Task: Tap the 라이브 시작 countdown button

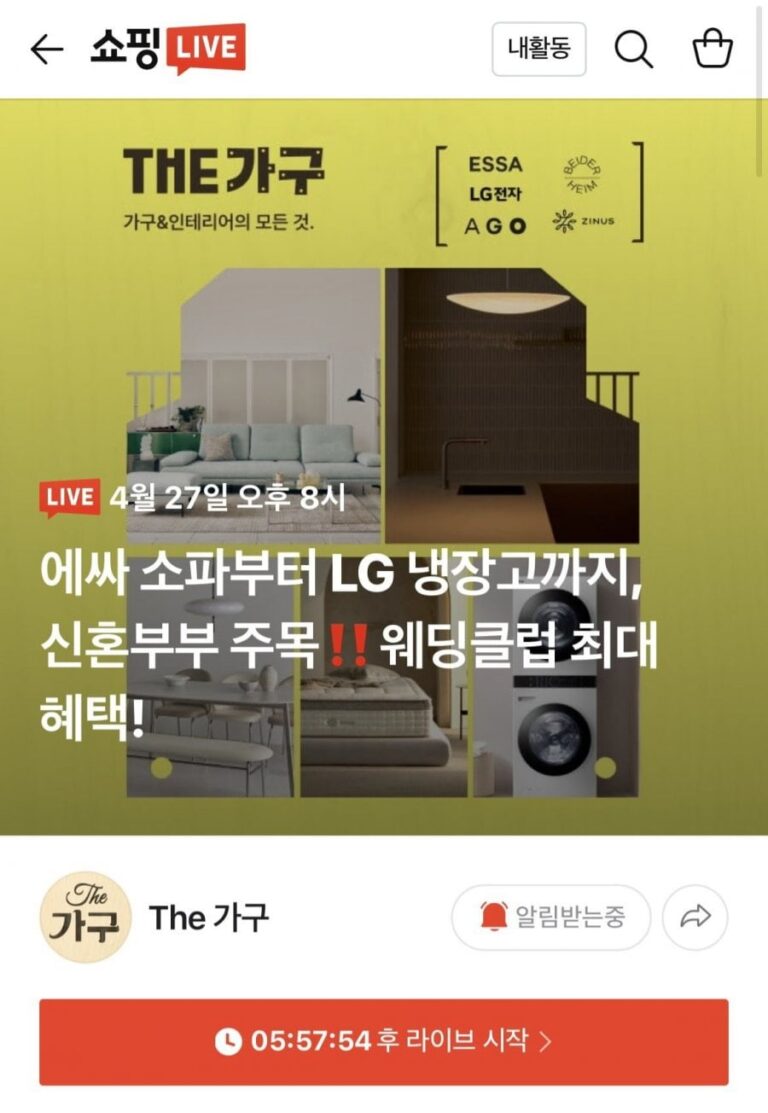Action: coord(384,1041)
